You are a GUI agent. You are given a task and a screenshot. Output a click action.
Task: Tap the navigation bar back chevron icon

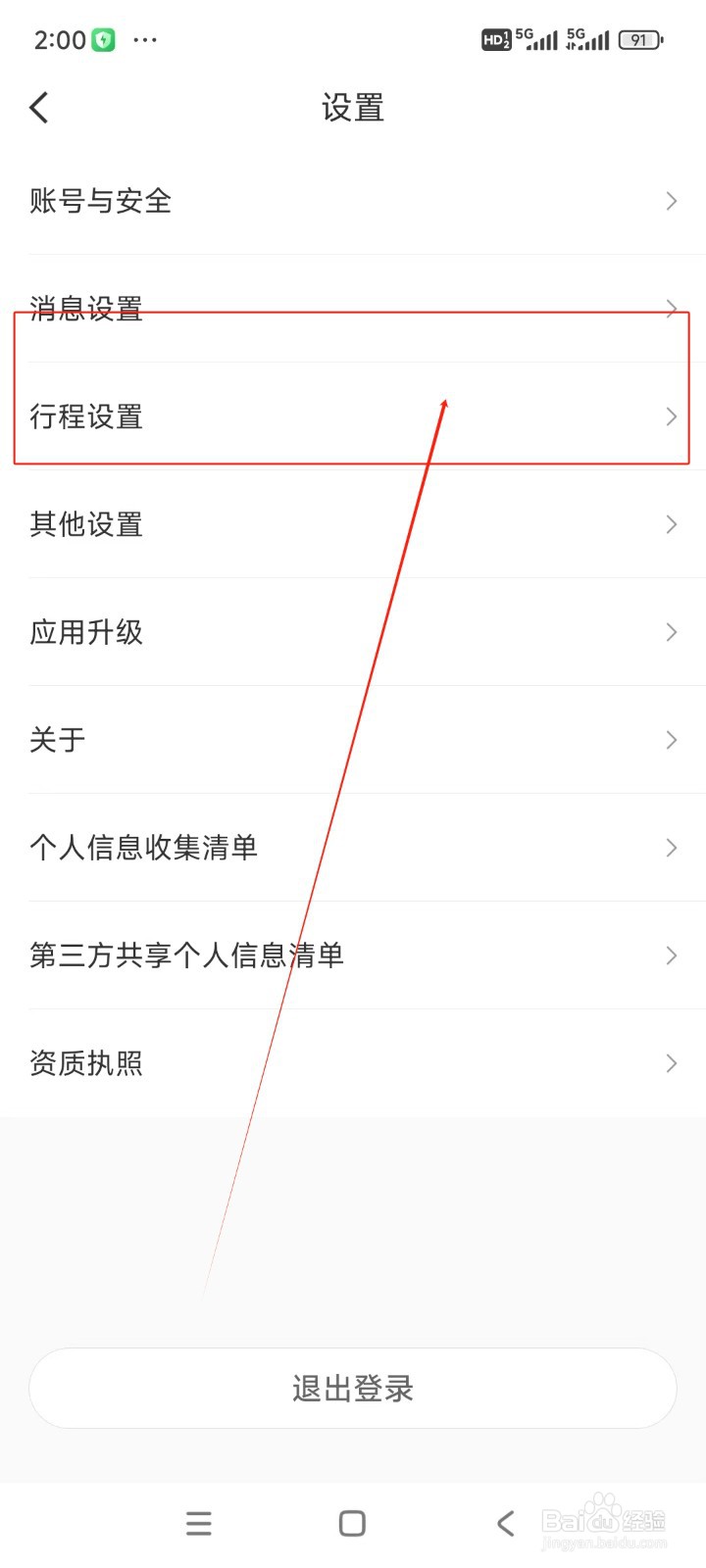[505, 1523]
